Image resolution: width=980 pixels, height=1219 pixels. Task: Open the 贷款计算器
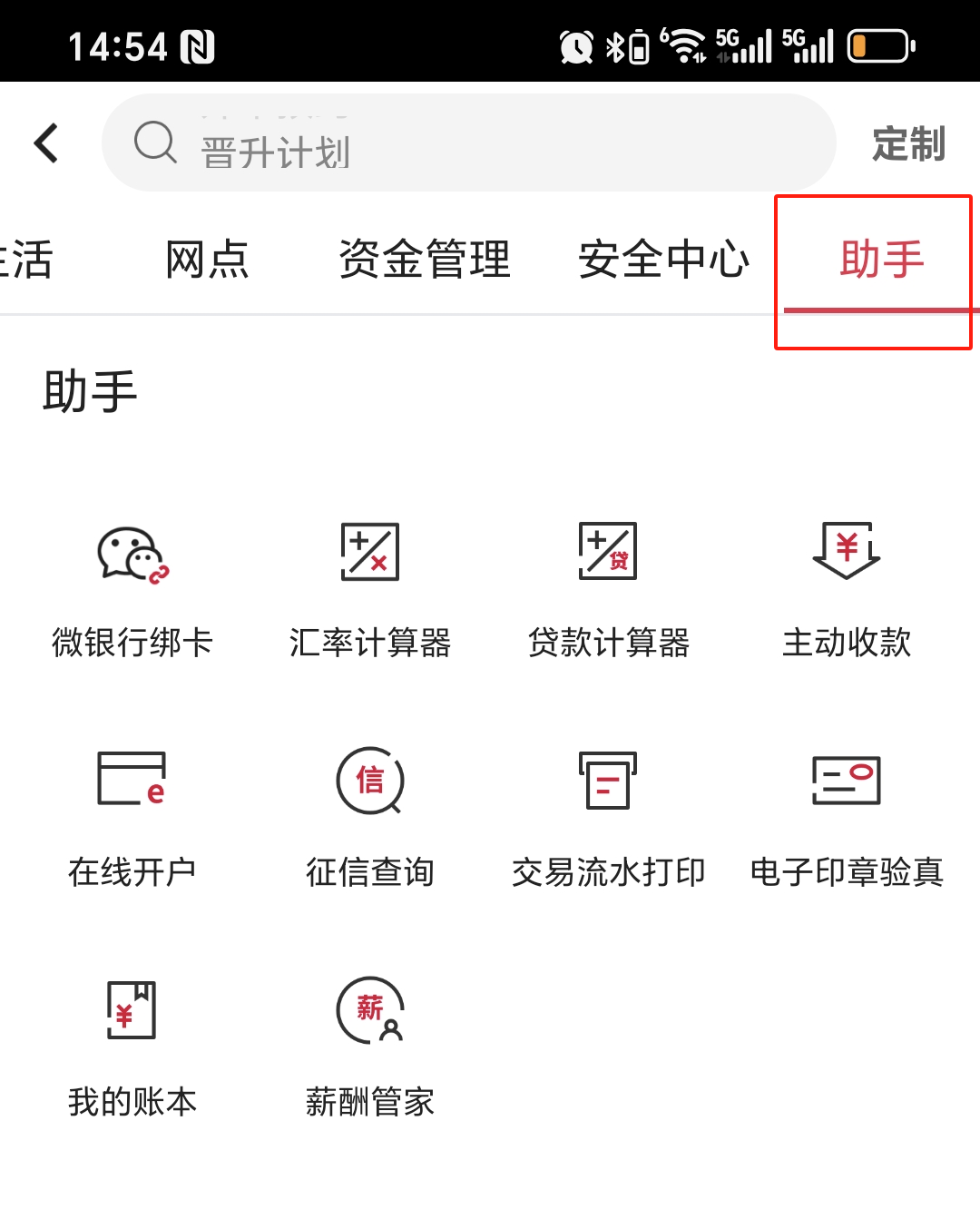(608, 585)
